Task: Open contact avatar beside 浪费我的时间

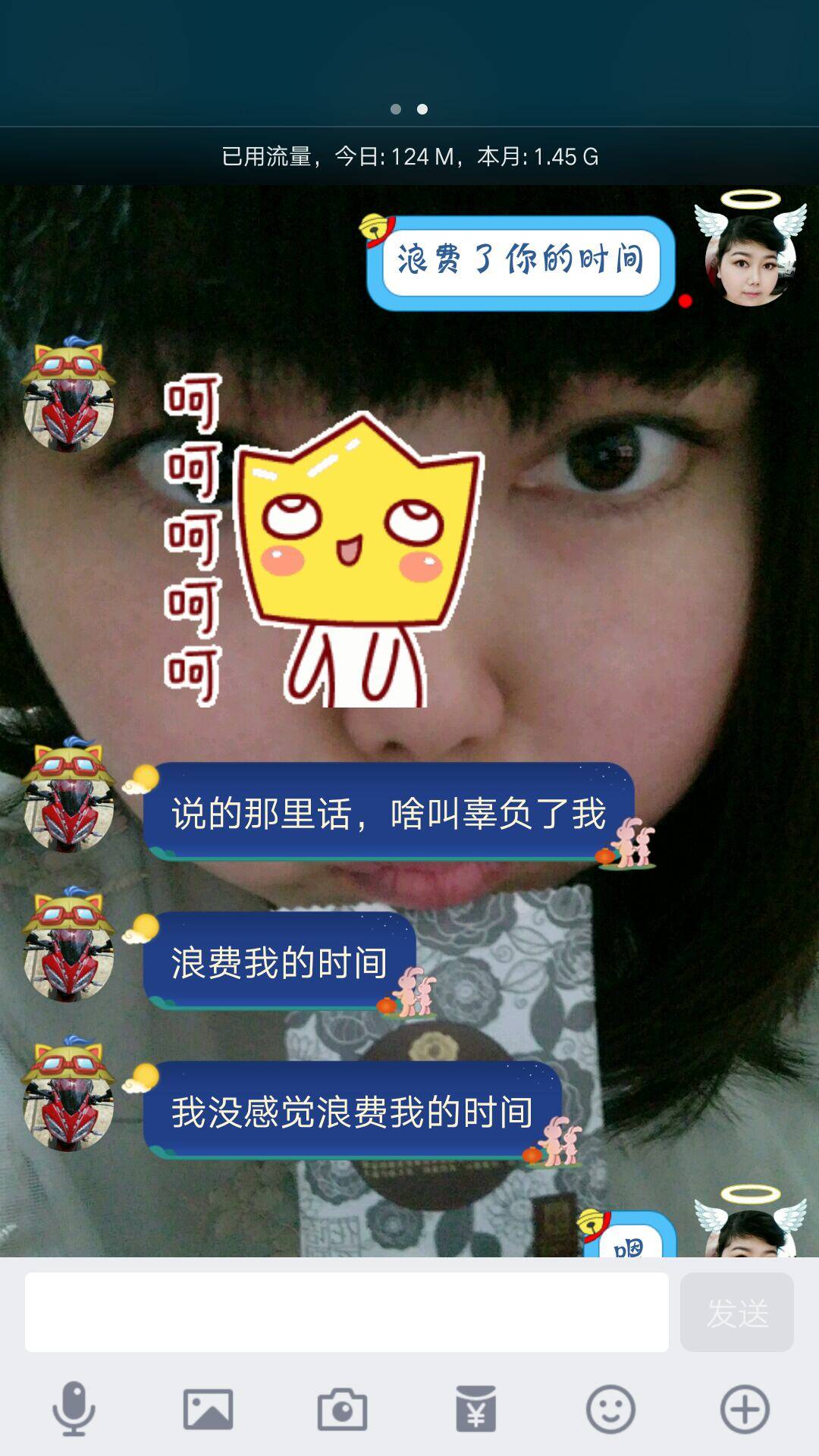Action: [x=68, y=948]
